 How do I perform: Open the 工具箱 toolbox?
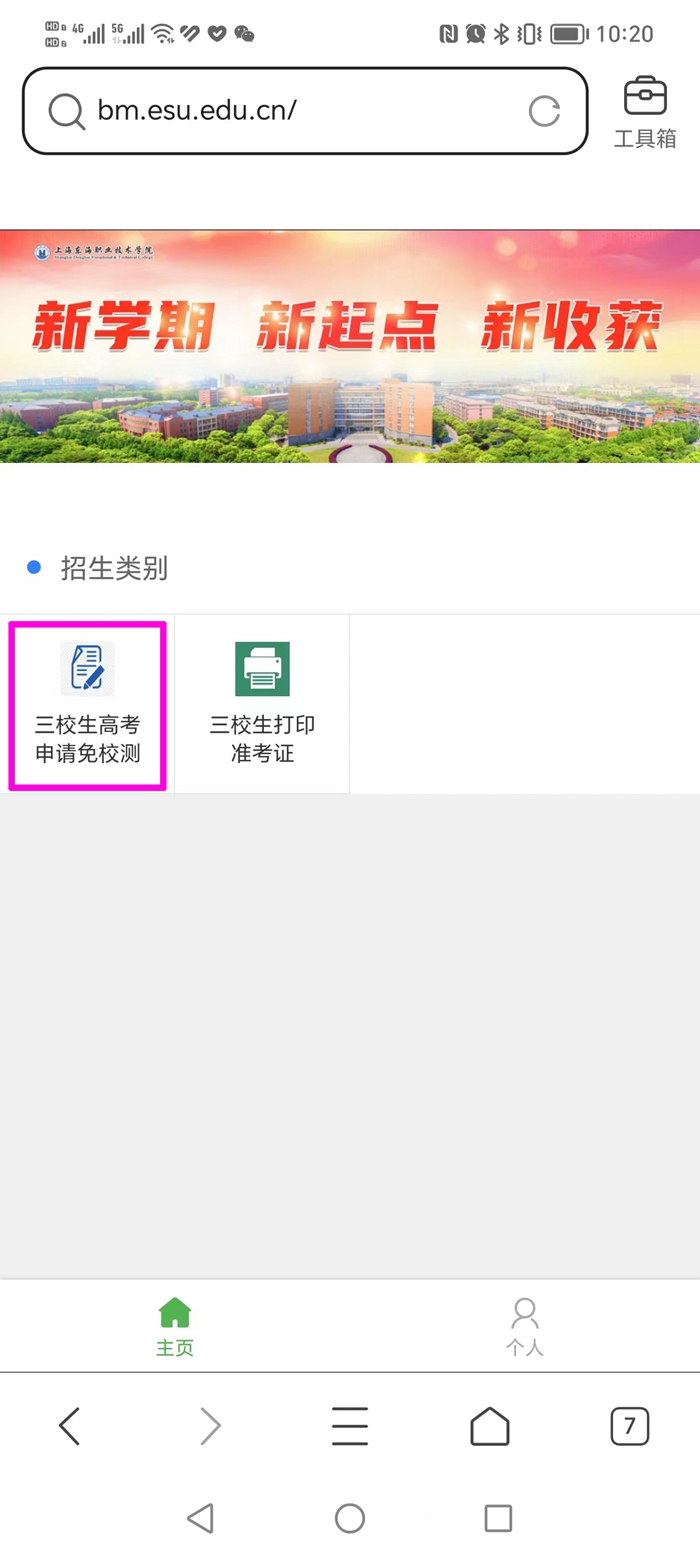645,112
